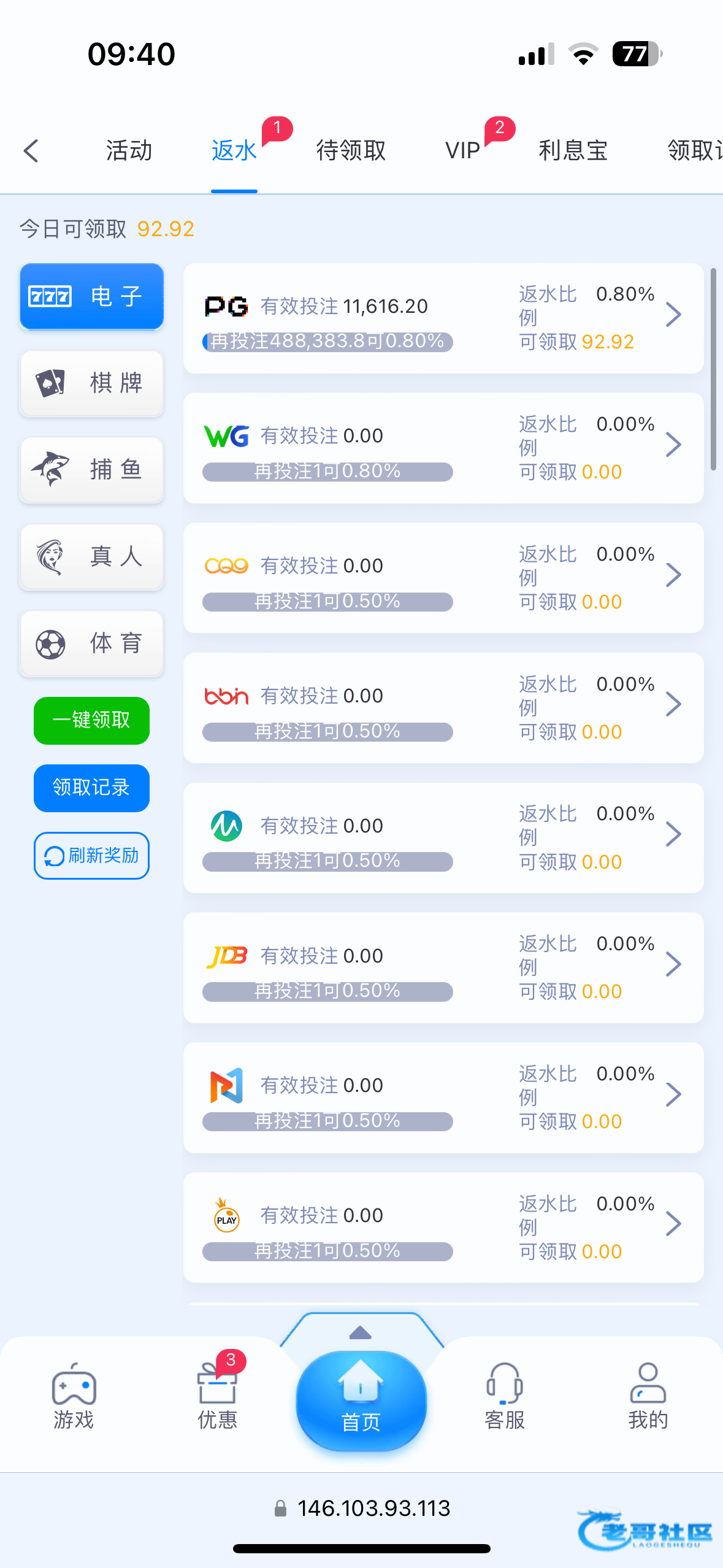The width and height of the screenshot is (723, 1568).
Task: Open the 我的 profile tab
Action: pos(648,1396)
